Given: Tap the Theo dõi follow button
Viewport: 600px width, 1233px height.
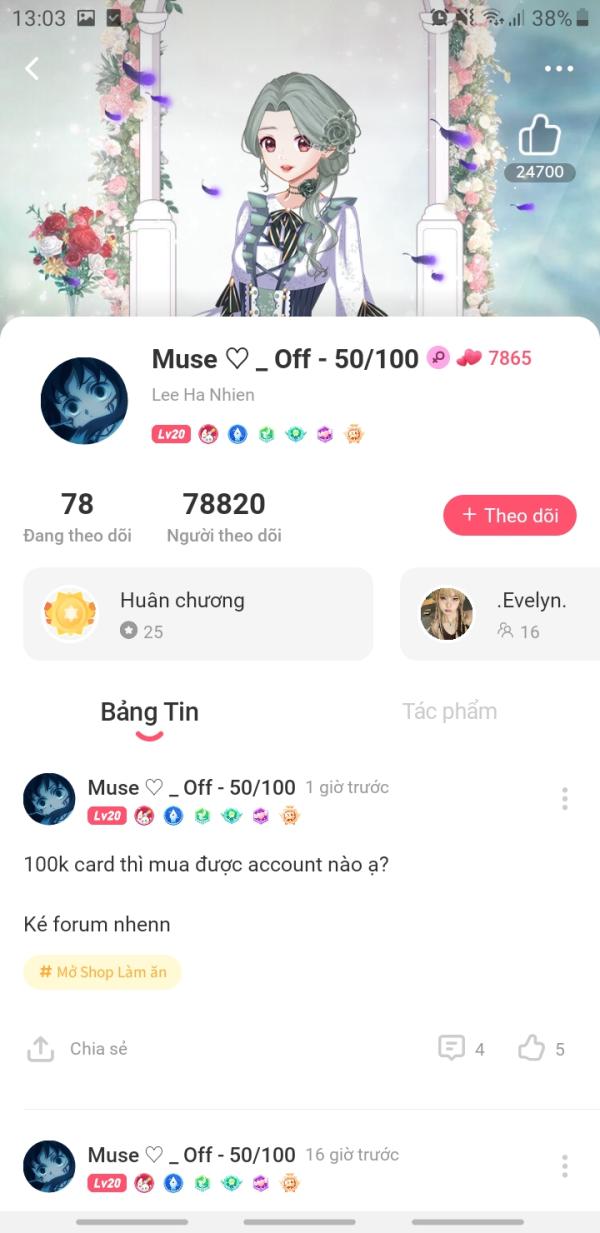Looking at the screenshot, I should [510, 516].
